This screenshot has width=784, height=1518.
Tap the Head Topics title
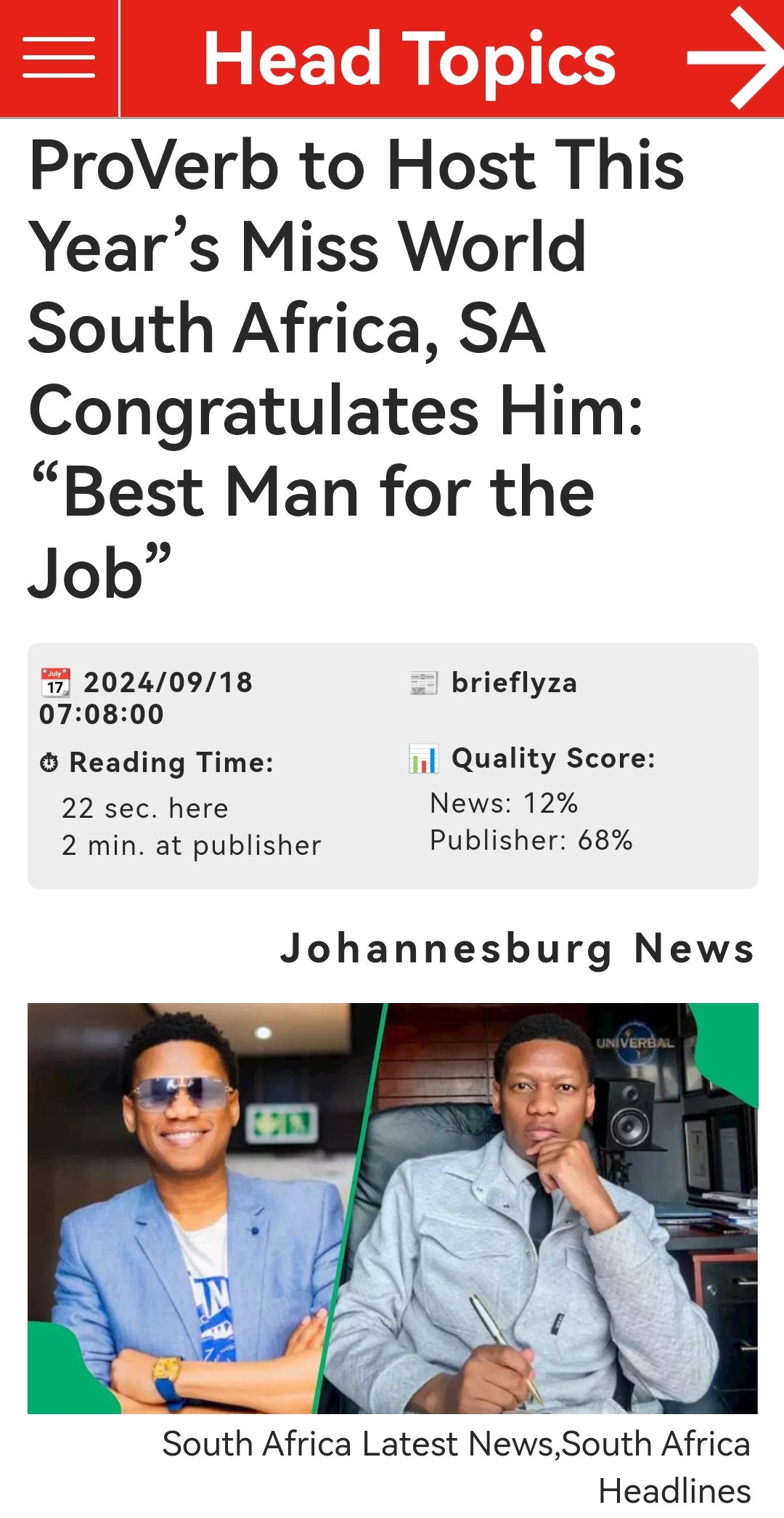(x=409, y=59)
